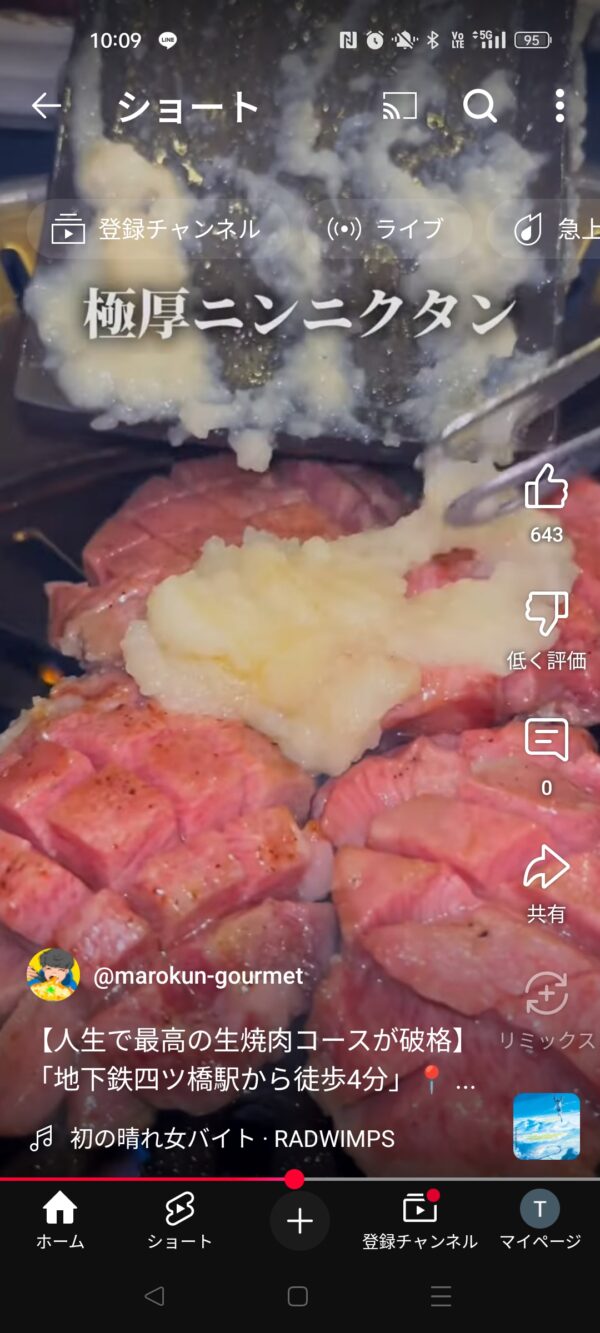Image resolution: width=600 pixels, height=1333 pixels.
Task: Select the 登録チャンネル chip
Action: click(x=156, y=229)
